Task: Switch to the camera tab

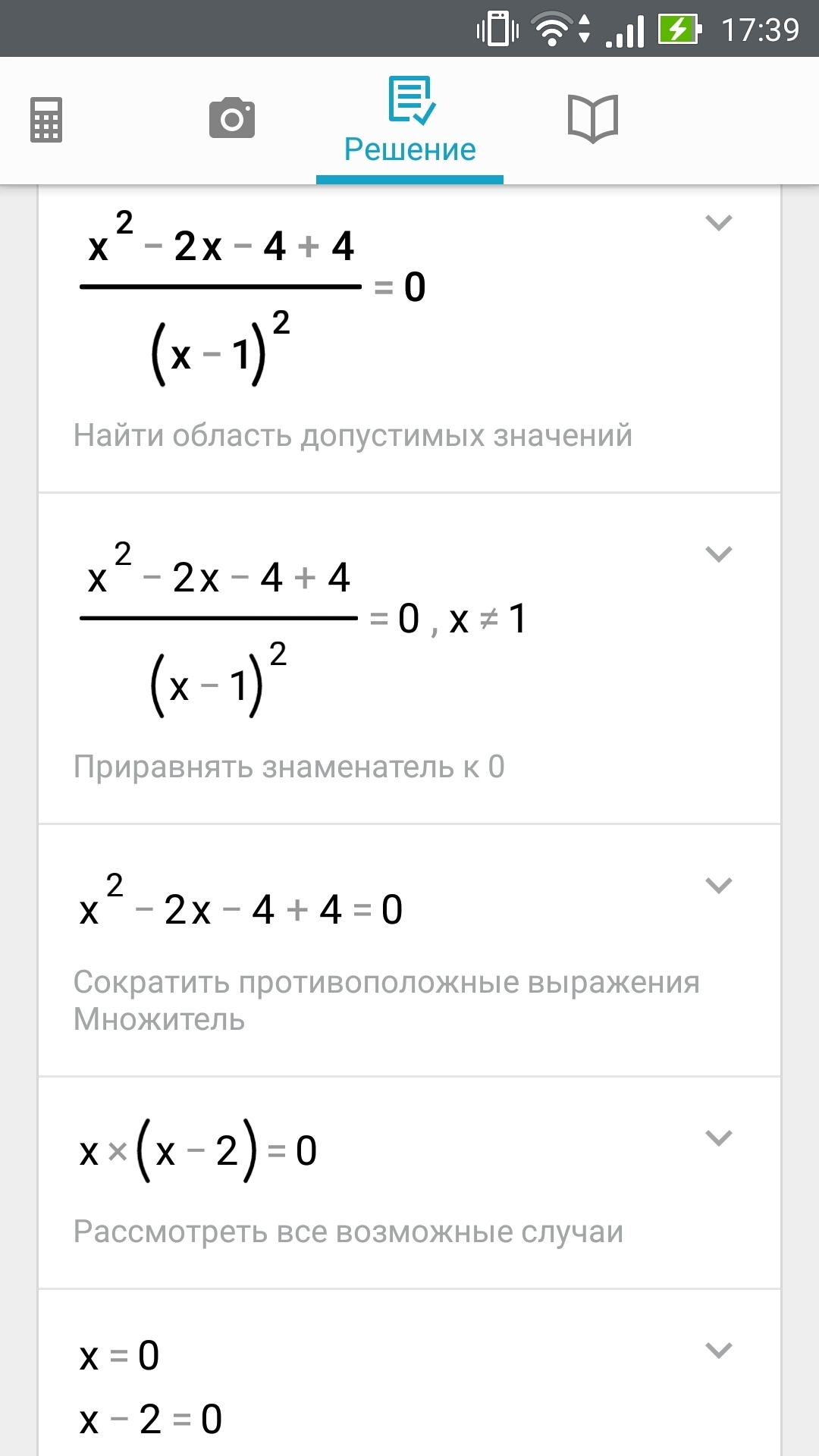Action: click(232, 118)
